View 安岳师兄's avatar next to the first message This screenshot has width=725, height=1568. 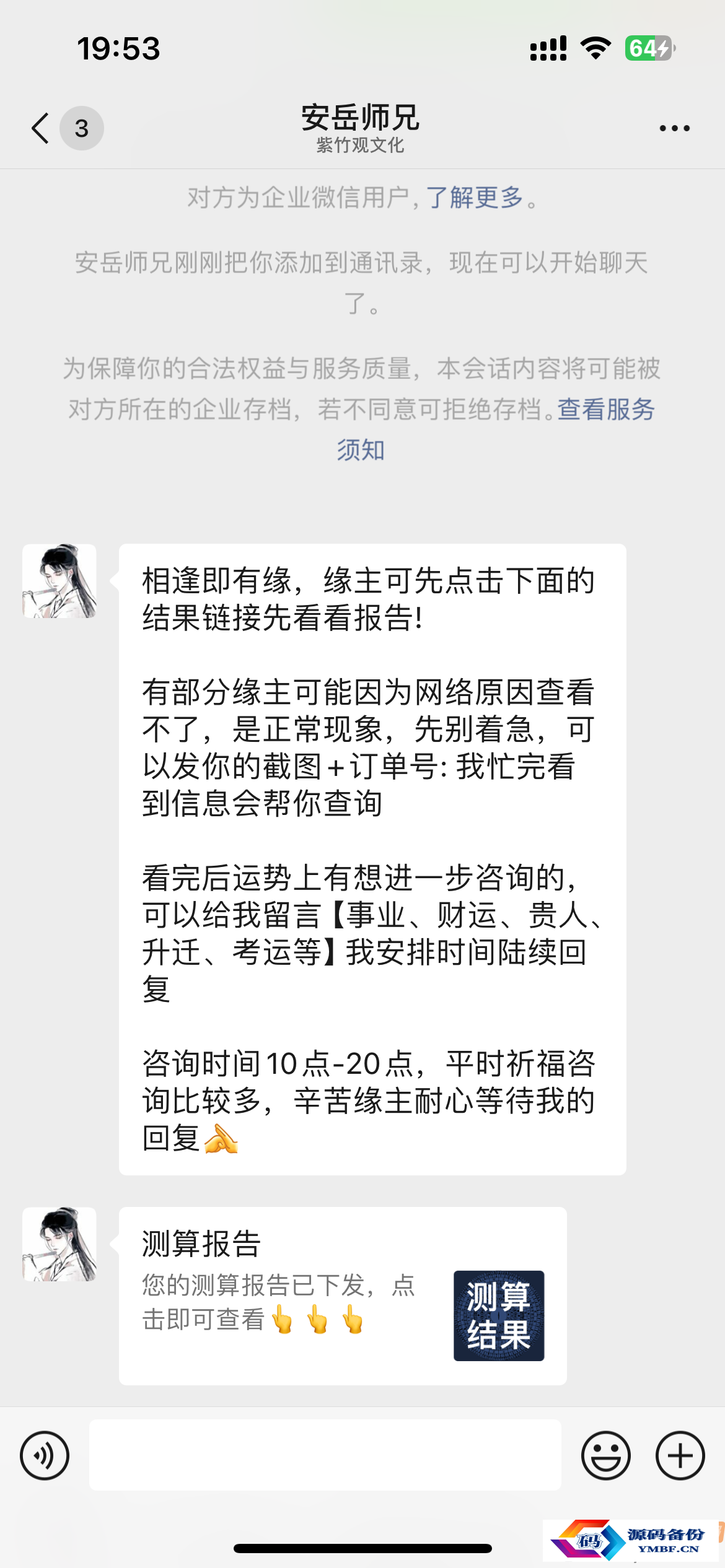coord(59,581)
